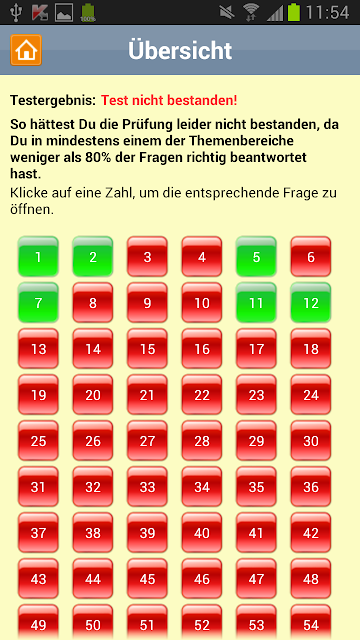Screen dimensions: 360x640
Task: Open question 21
Action: 147,395
